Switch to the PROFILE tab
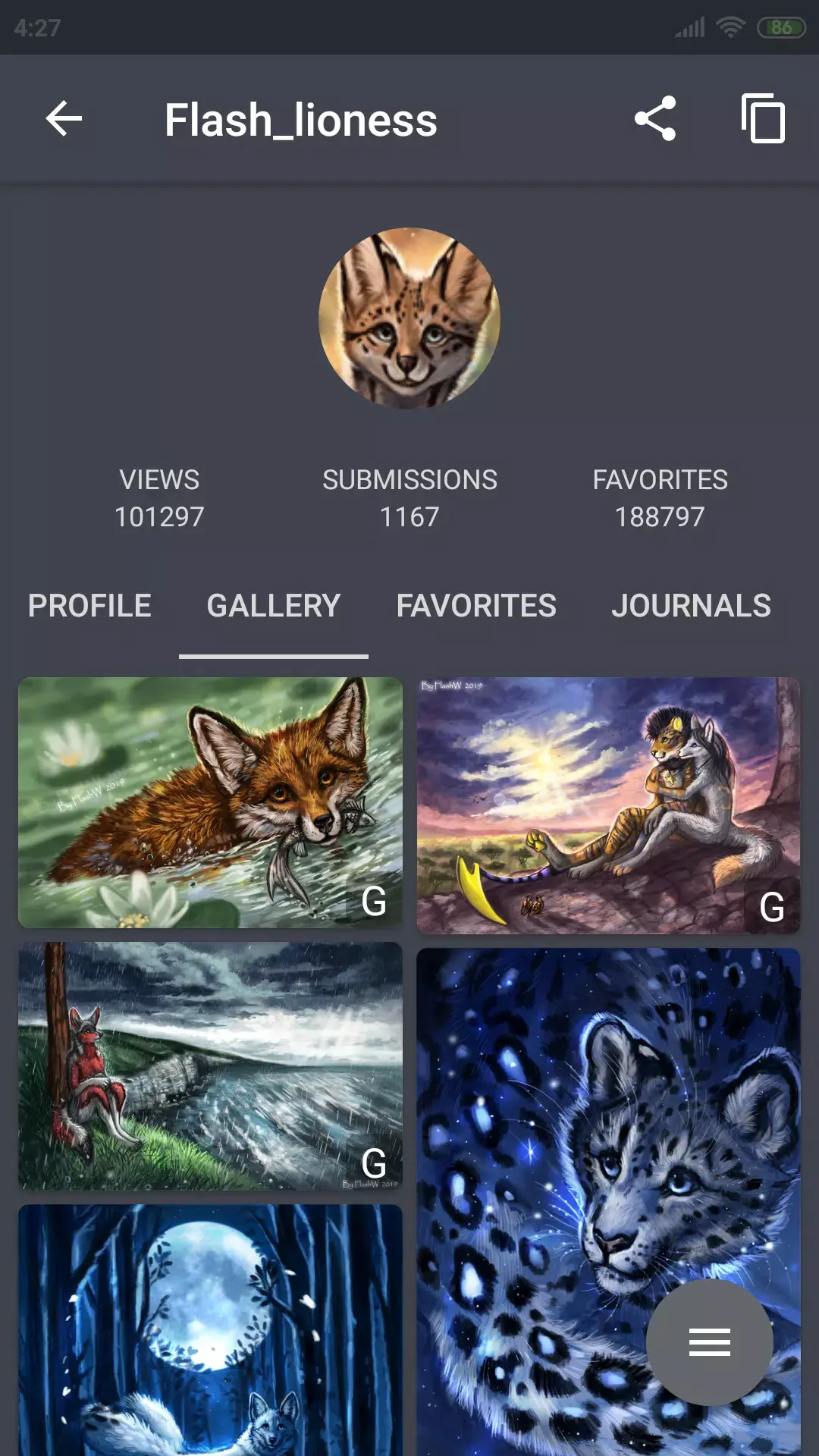The height and width of the screenshot is (1456, 819). click(x=90, y=606)
